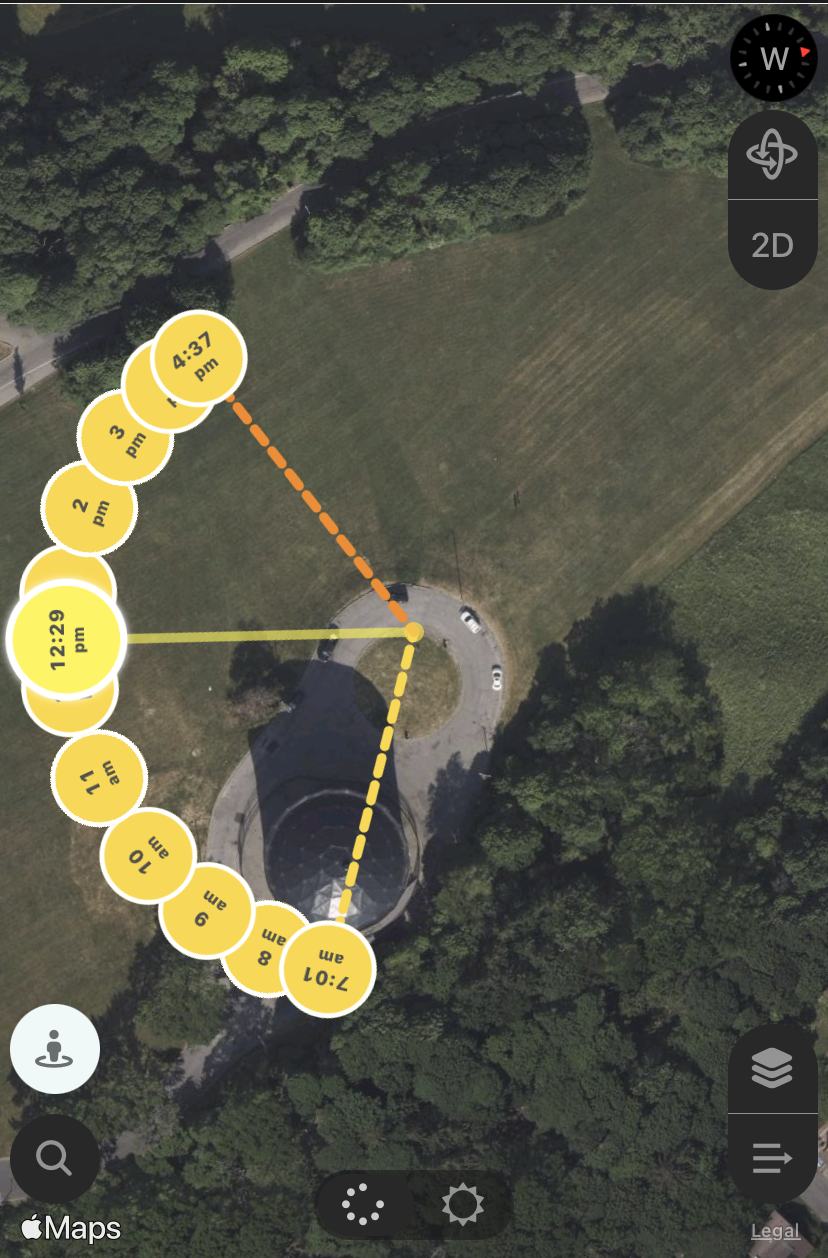Tap the compass to reorient the map
This screenshot has height=1258, width=828.
click(774, 58)
